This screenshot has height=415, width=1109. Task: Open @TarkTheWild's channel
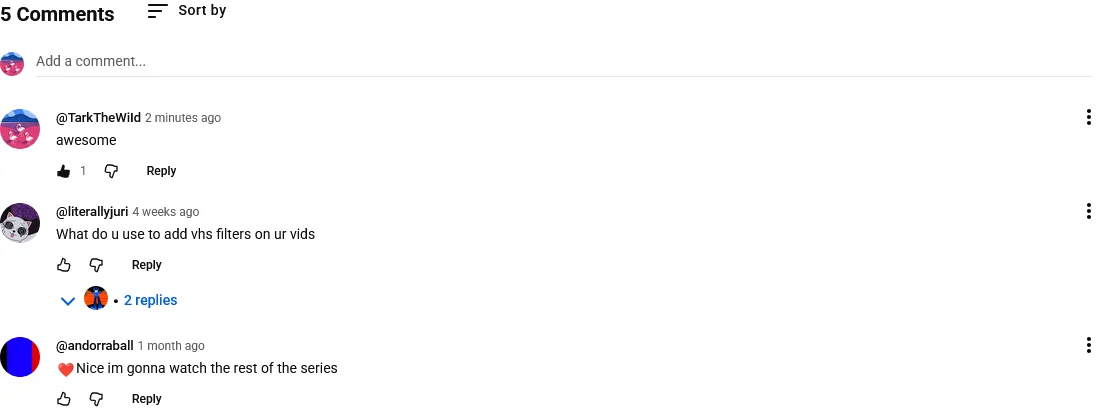98,118
